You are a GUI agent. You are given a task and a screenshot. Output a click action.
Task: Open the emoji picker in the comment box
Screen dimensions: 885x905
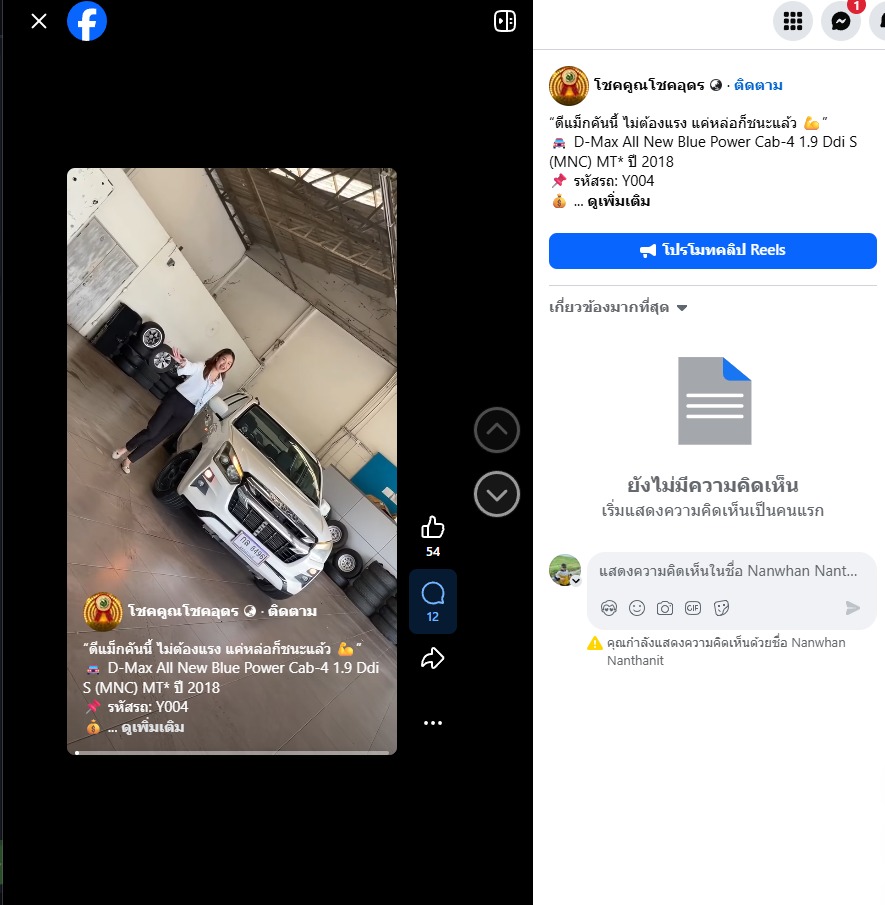click(637, 608)
